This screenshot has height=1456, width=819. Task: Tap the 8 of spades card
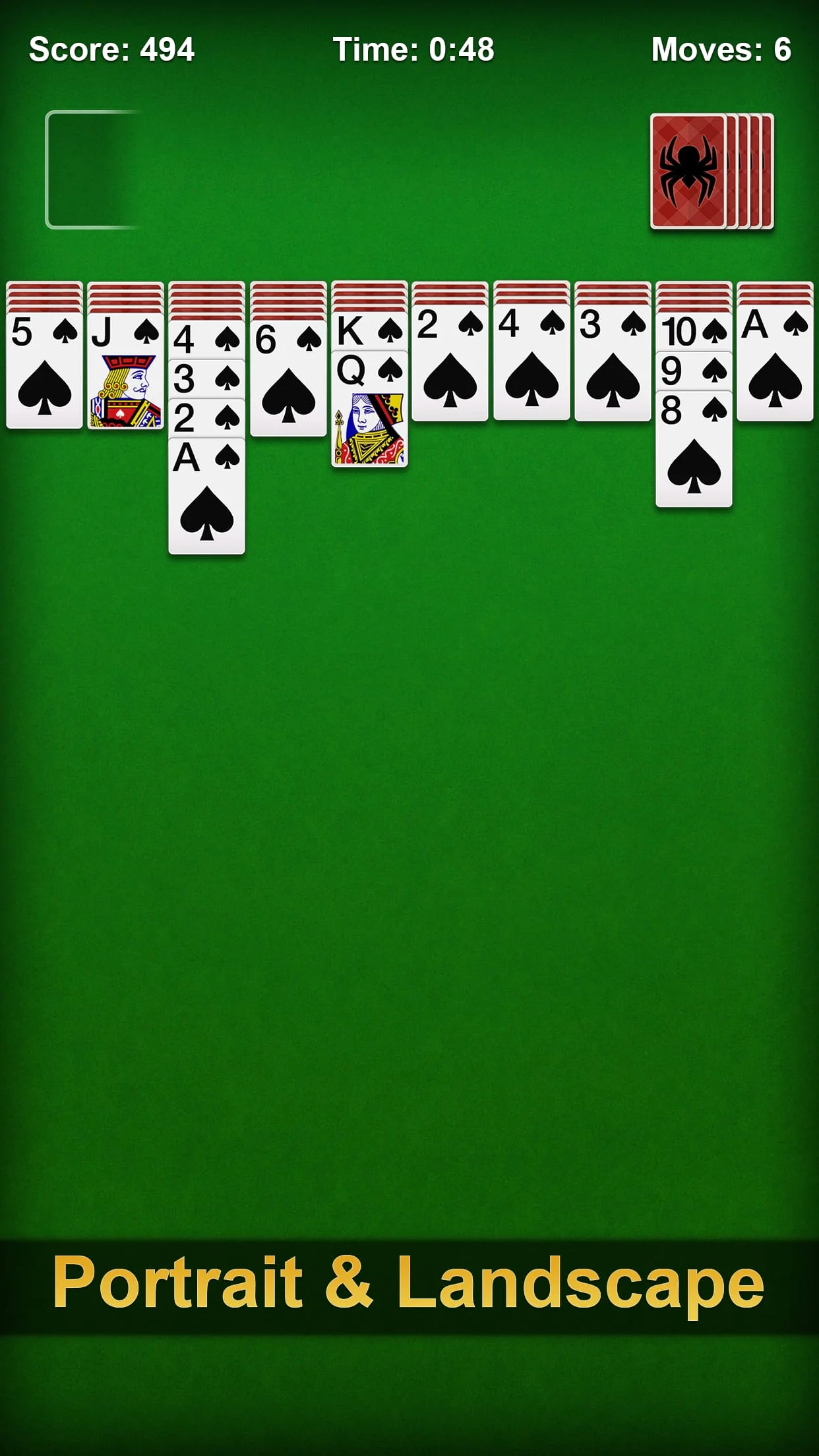click(x=694, y=452)
